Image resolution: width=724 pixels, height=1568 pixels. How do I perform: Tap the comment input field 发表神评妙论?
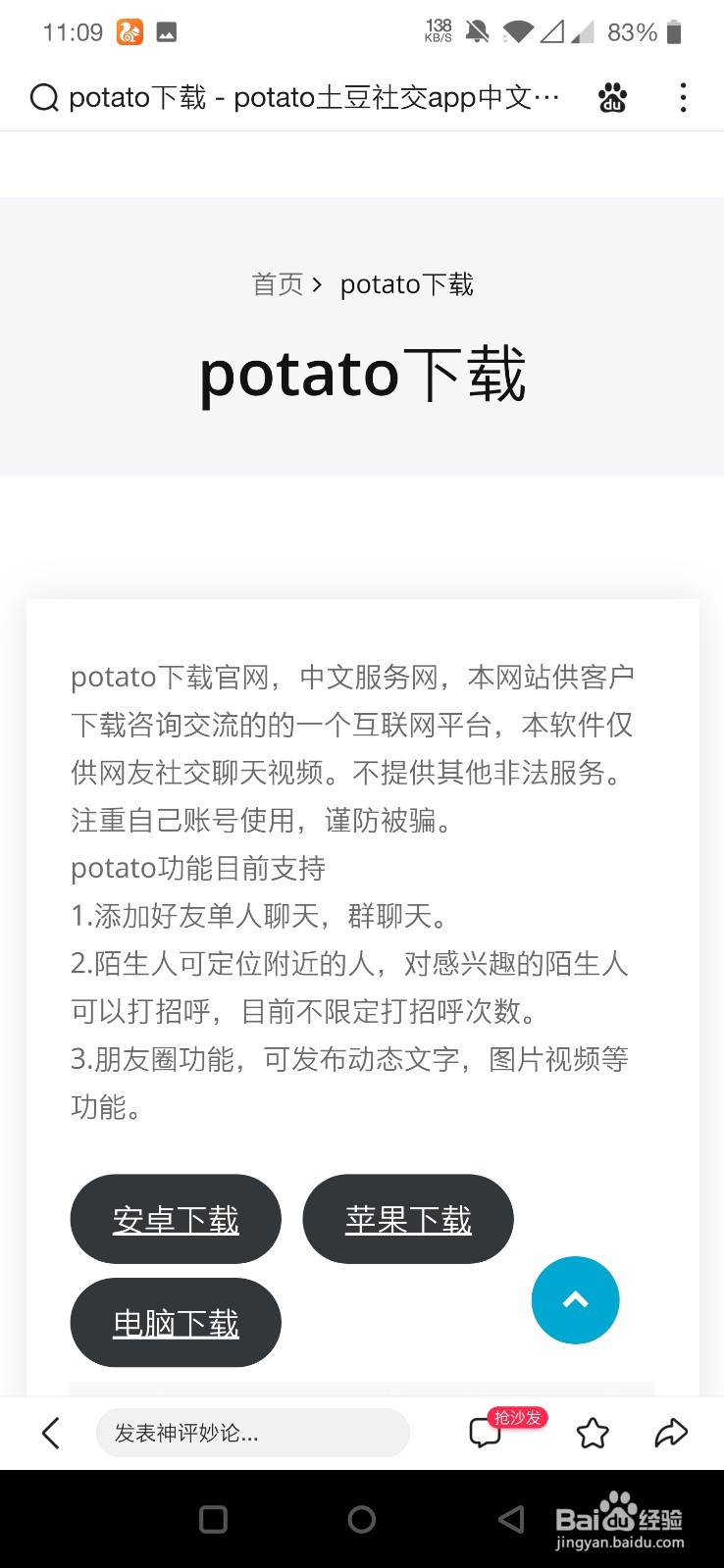(252, 1433)
